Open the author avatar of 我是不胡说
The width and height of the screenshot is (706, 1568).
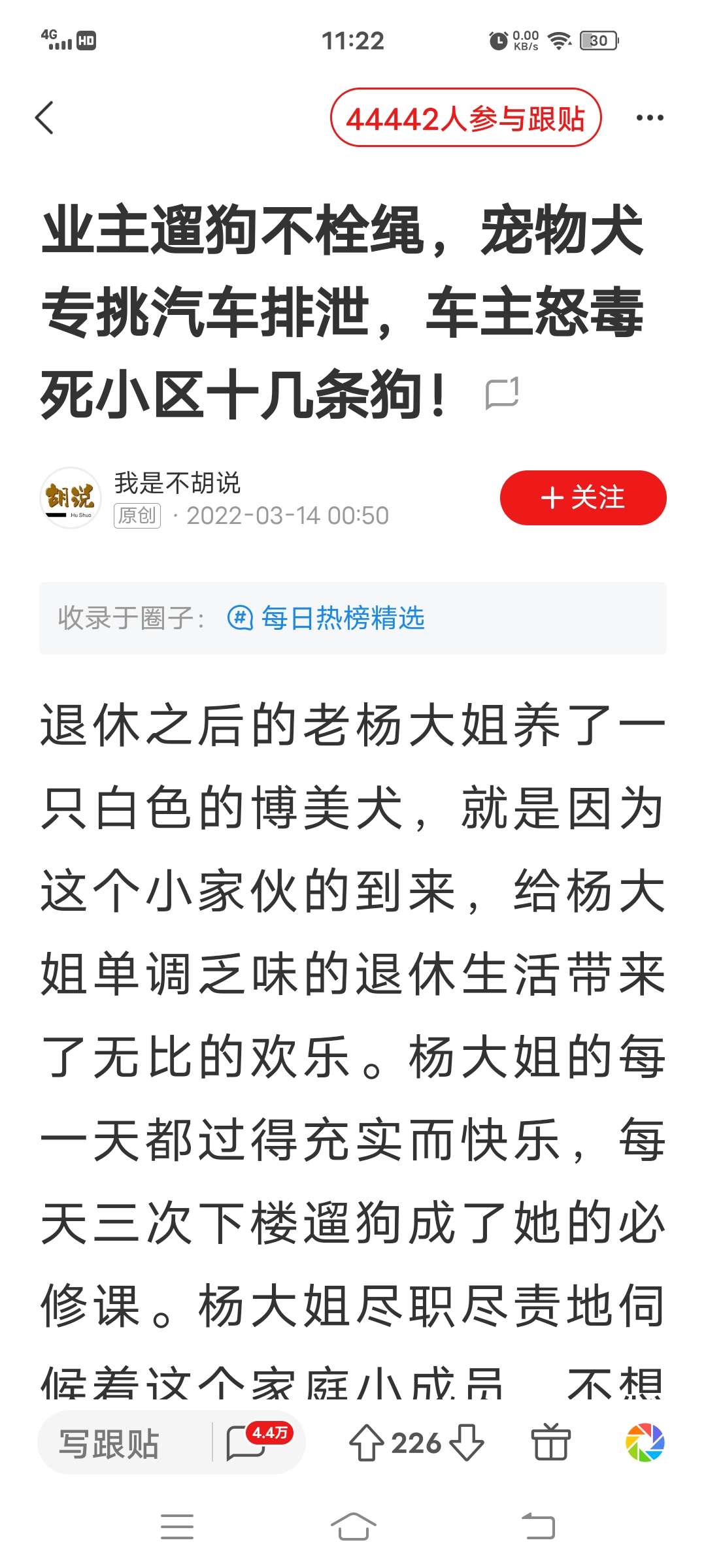[70, 498]
